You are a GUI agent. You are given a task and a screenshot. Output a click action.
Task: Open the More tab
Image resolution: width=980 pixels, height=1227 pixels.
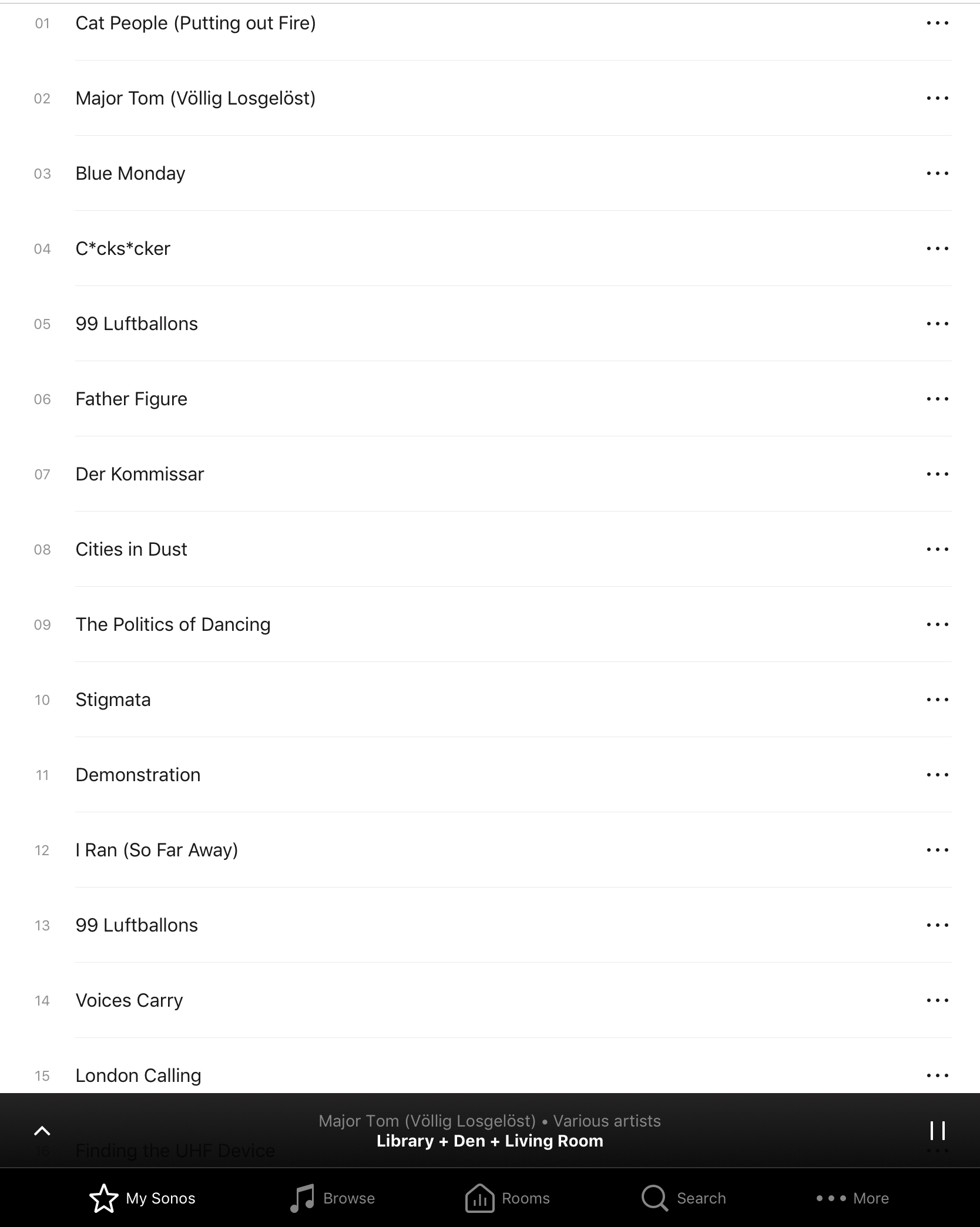coord(853,1198)
